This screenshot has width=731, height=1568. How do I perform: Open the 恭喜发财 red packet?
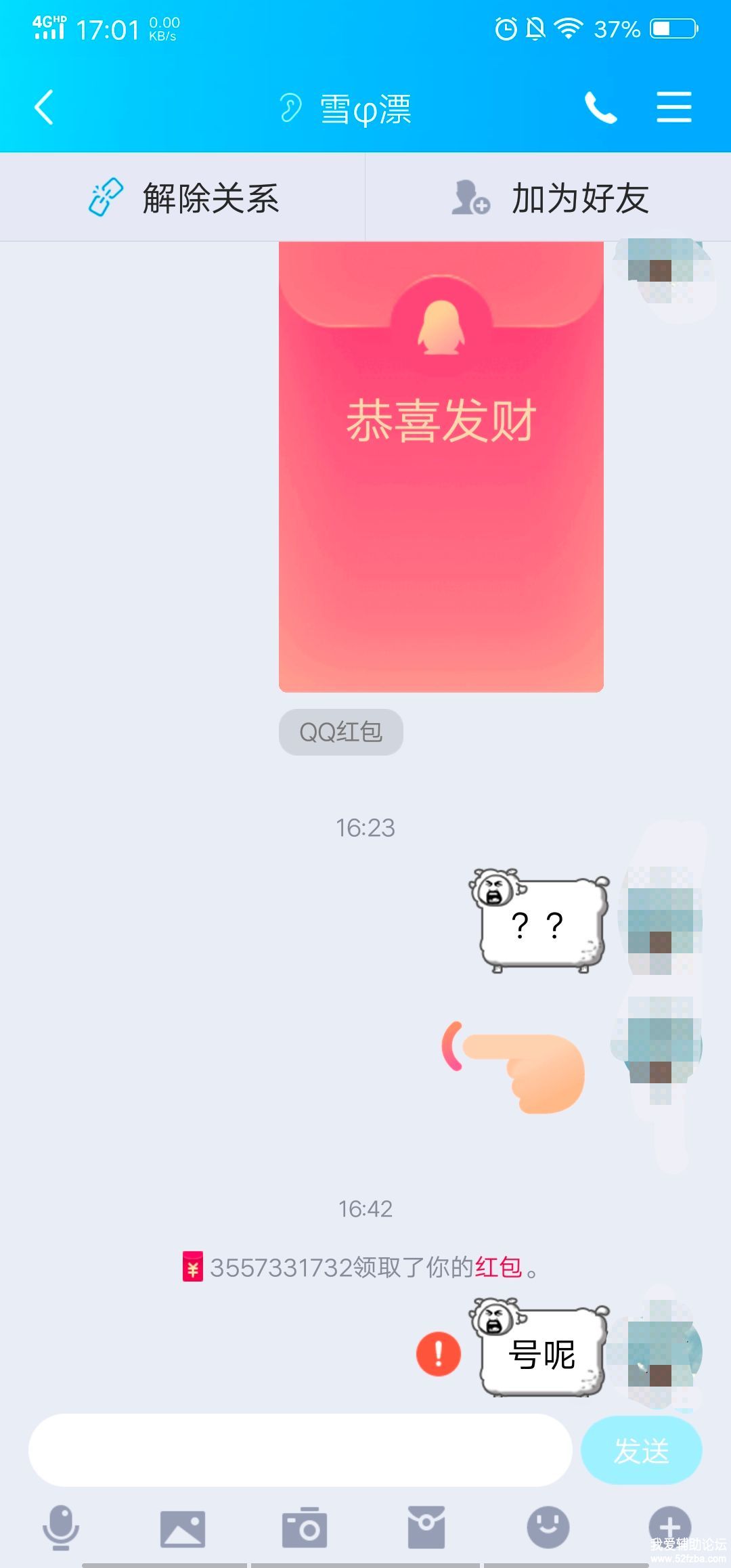click(x=441, y=467)
